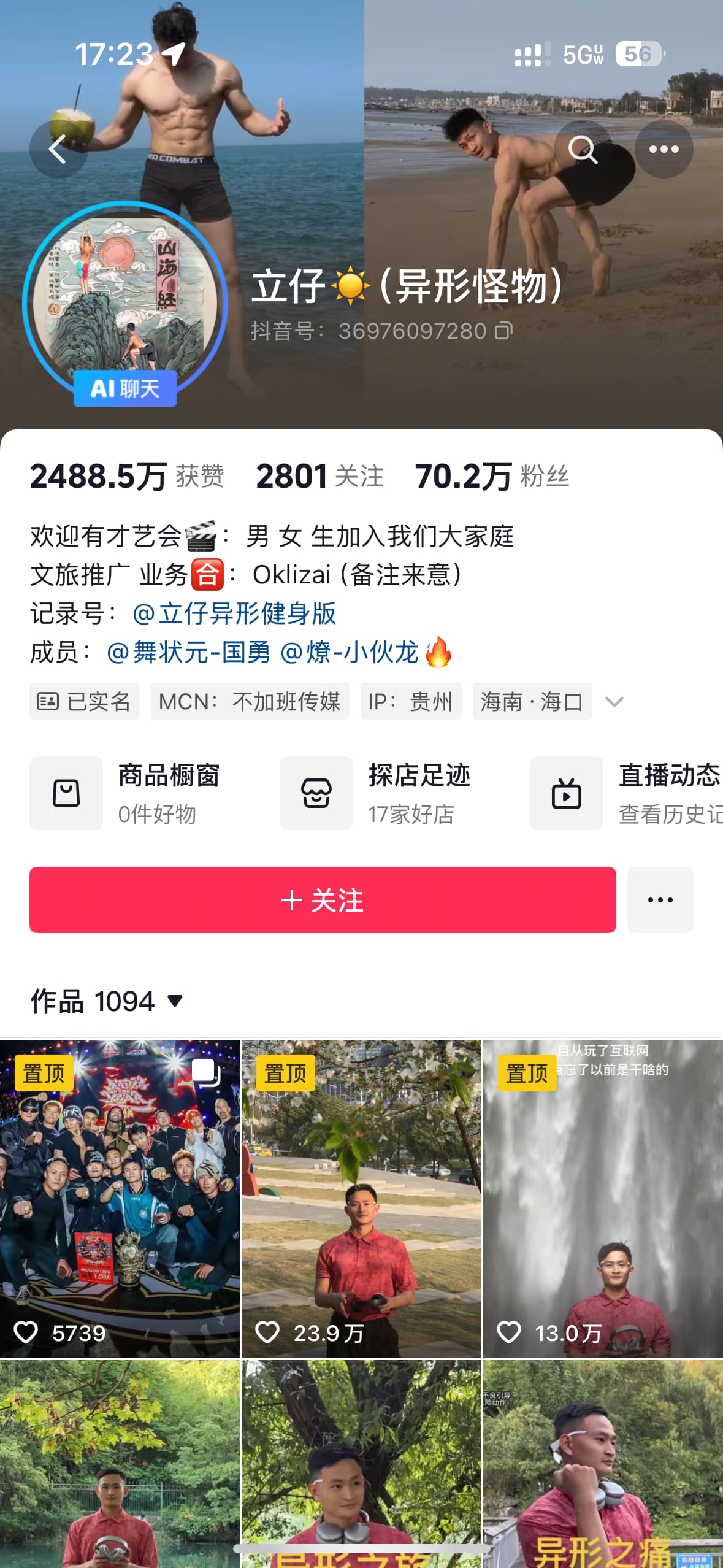The width and height of the screenshot is (723, 1568).
Task: Copy the 抖音号 with the copy icon
Action: 504,331
